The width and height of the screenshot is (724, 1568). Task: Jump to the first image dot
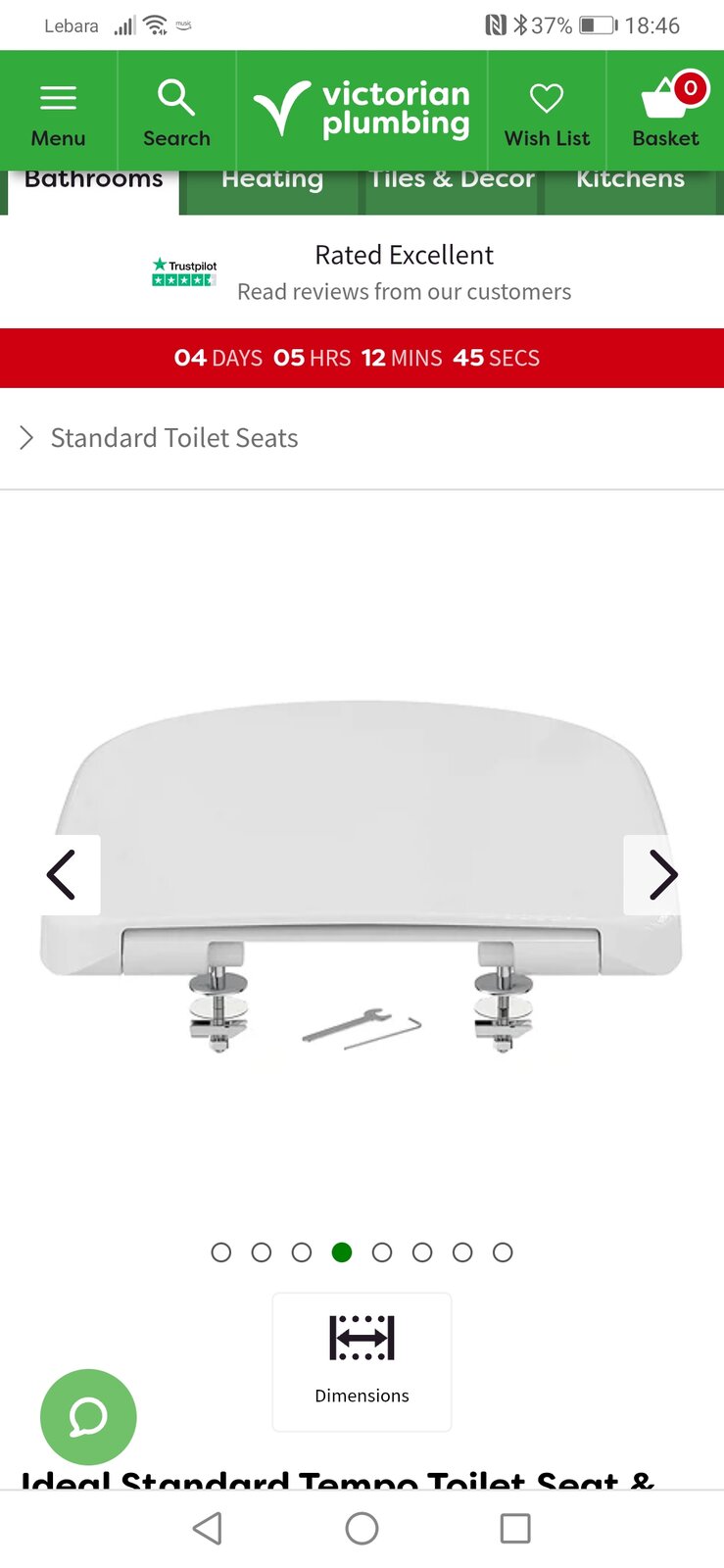click(221, 1252)
